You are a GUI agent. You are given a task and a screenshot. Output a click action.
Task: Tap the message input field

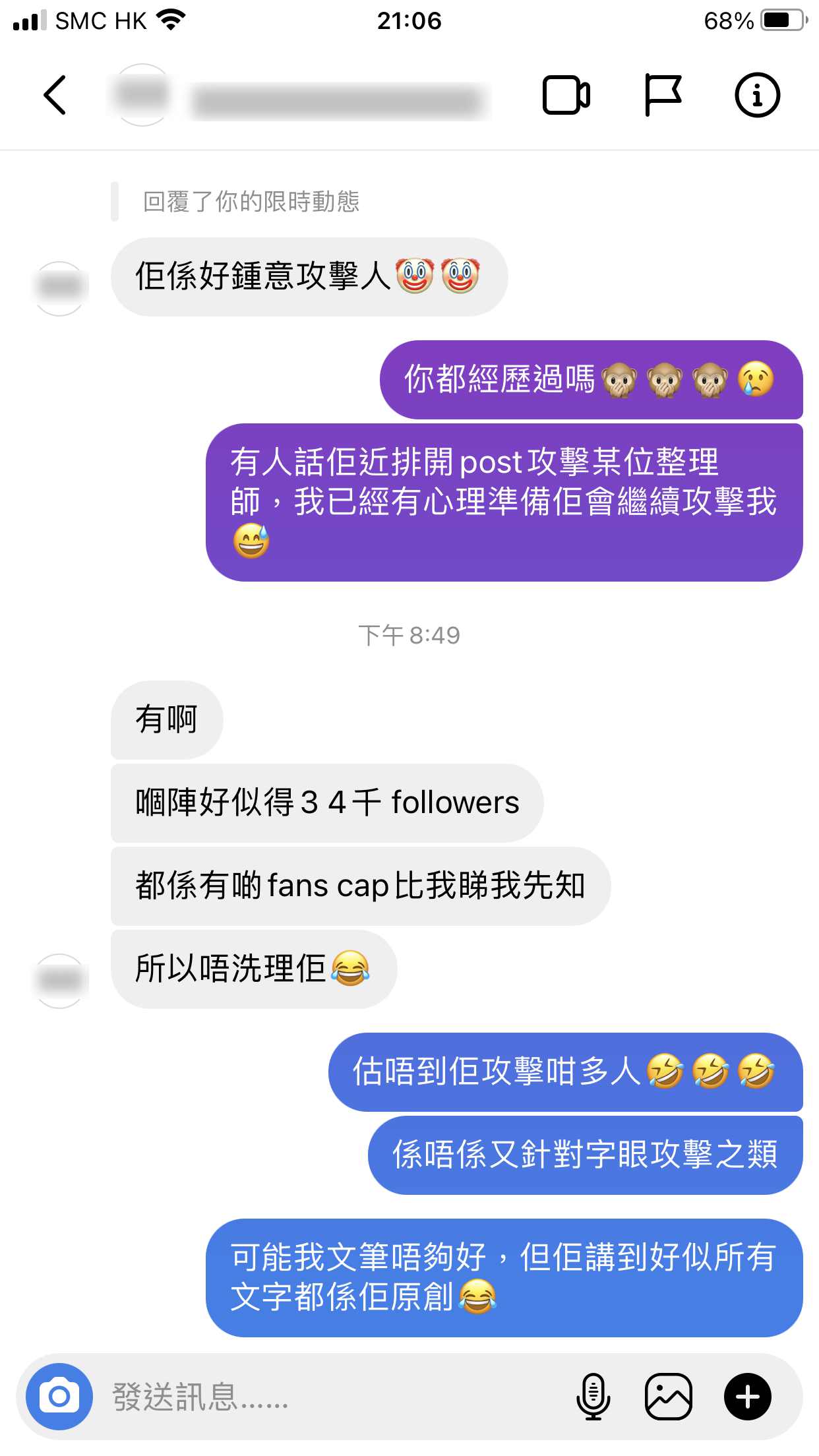pyautogui.click(x=330, y=1396)
